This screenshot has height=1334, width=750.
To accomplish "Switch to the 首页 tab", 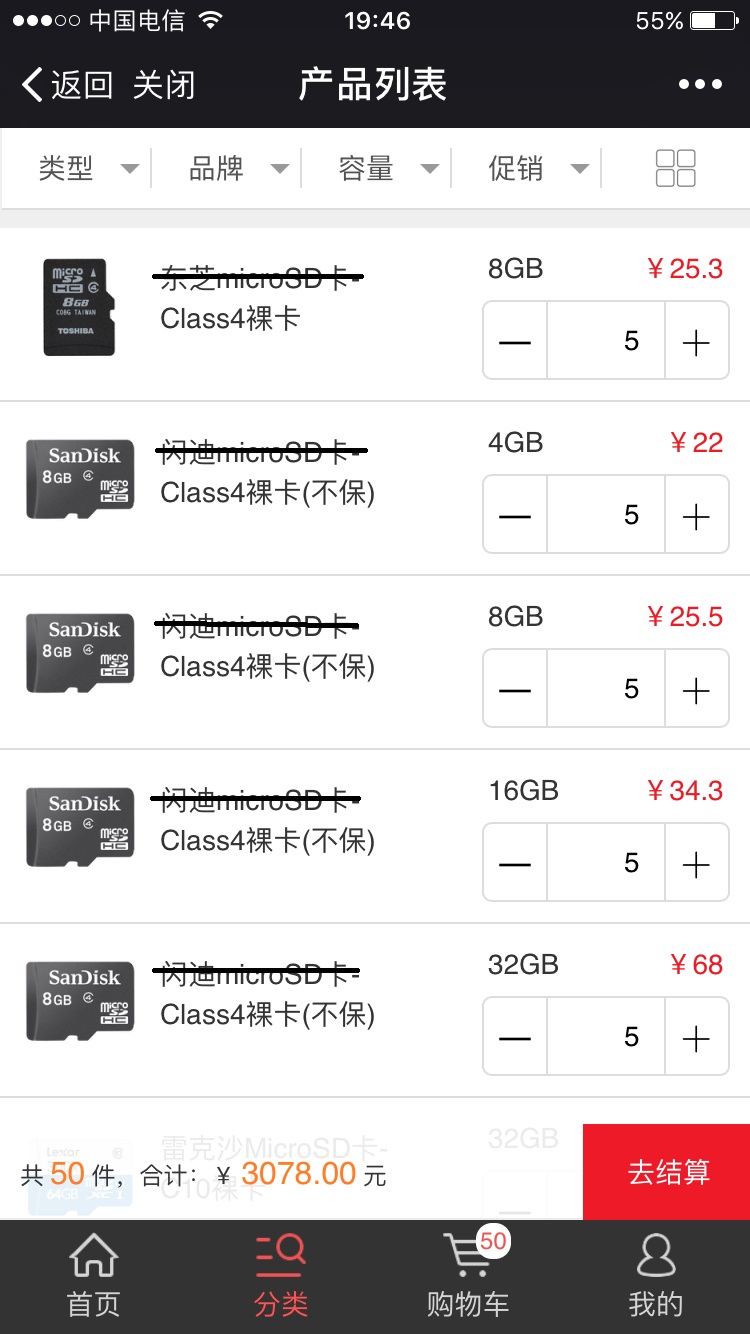I will [x=93, y=1275].
